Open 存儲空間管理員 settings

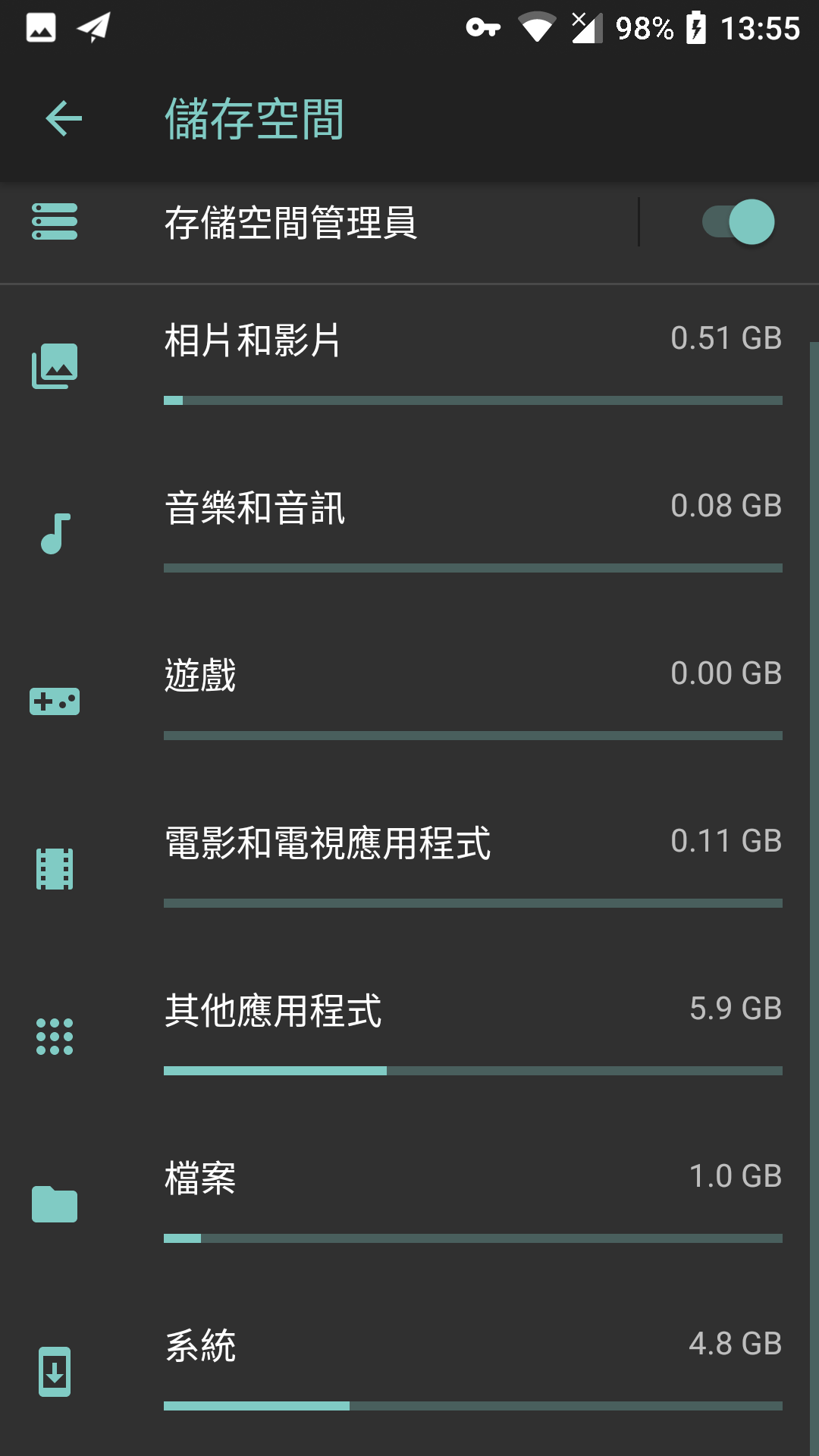point(318,223)
